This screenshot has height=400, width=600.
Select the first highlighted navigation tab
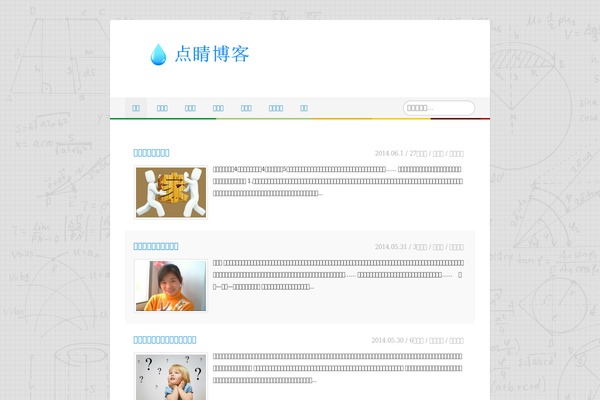(136, 107)
